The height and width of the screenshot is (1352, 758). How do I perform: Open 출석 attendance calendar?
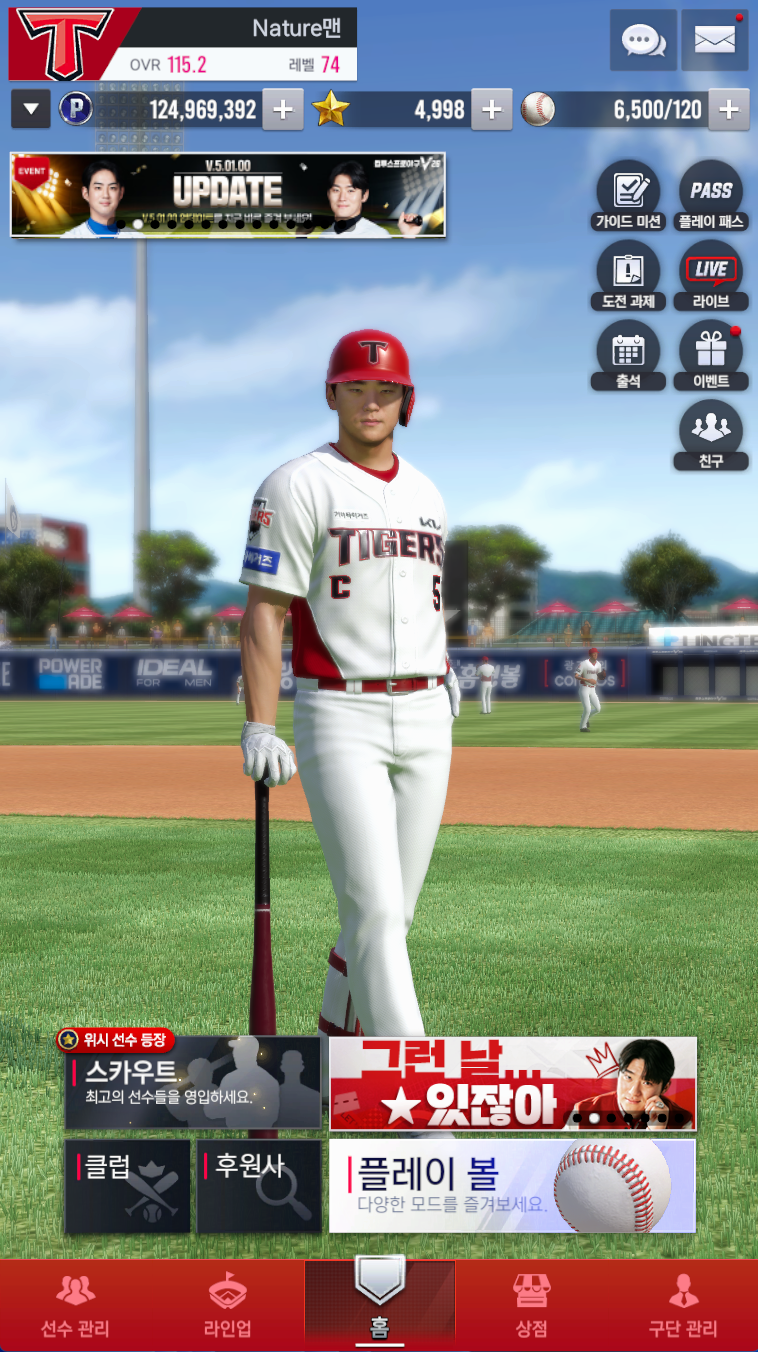pos(628,356)
